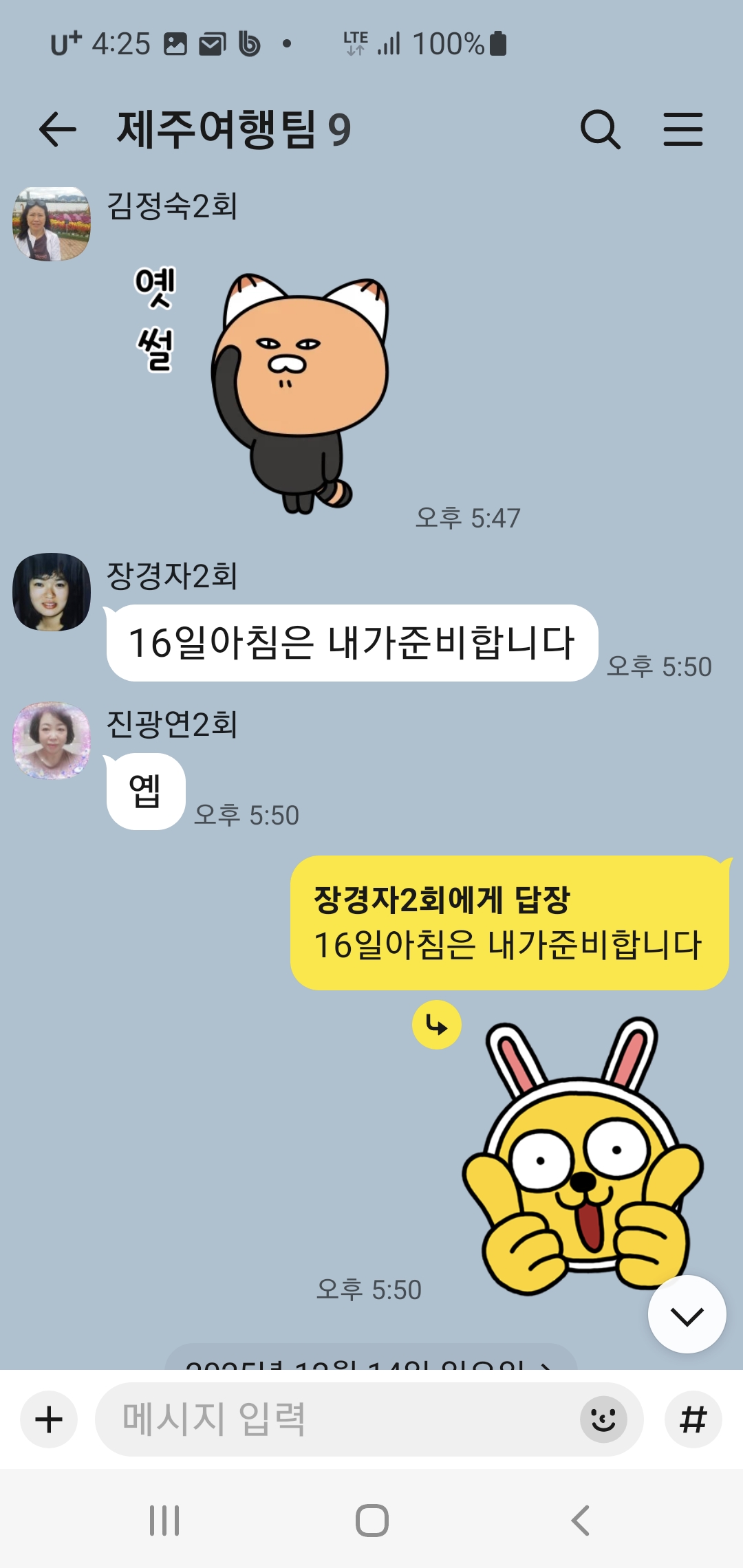The height and width of the screenshot is (1568, 743).
Task: View 장경자2회's profile picture
Action: pos(52,592)
